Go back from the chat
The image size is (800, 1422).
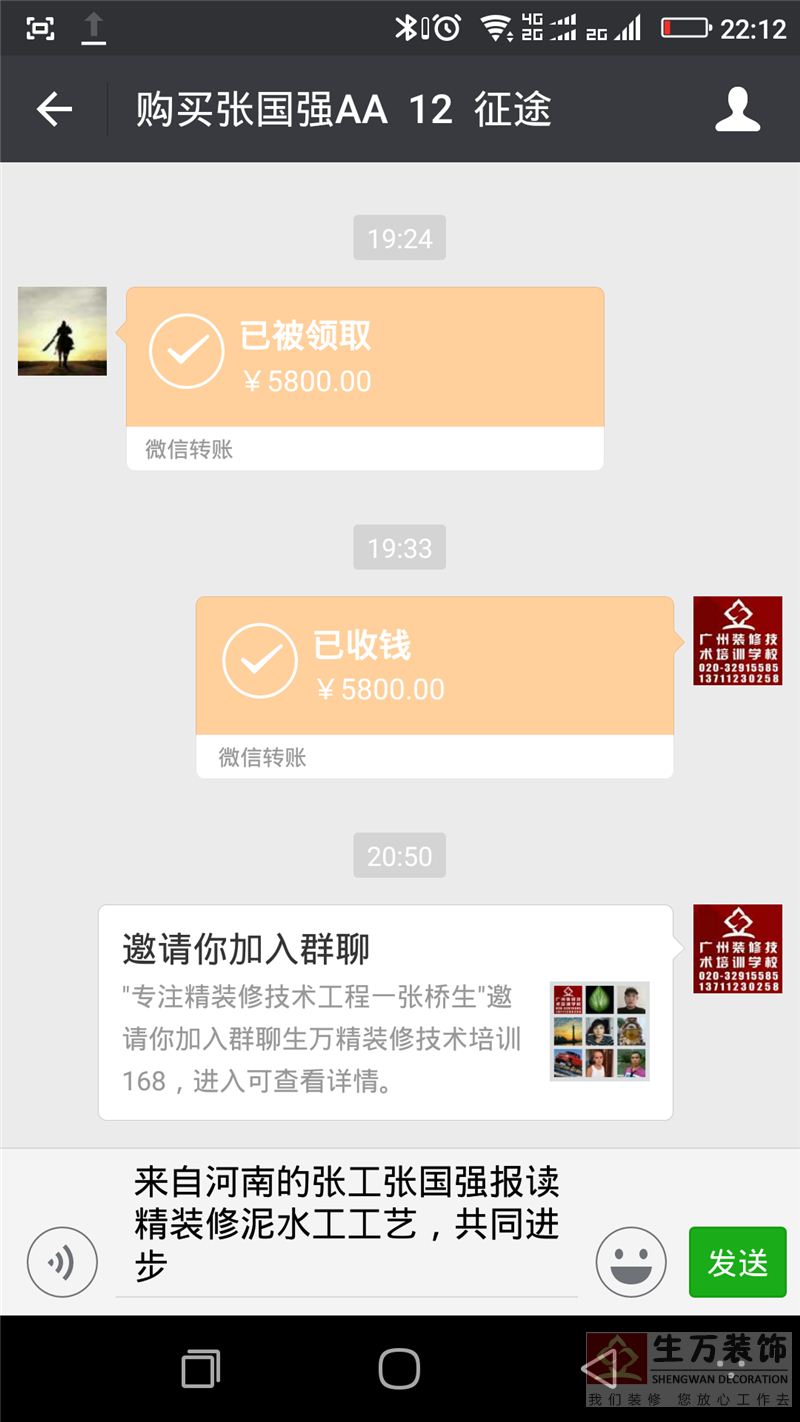(54, 109)
